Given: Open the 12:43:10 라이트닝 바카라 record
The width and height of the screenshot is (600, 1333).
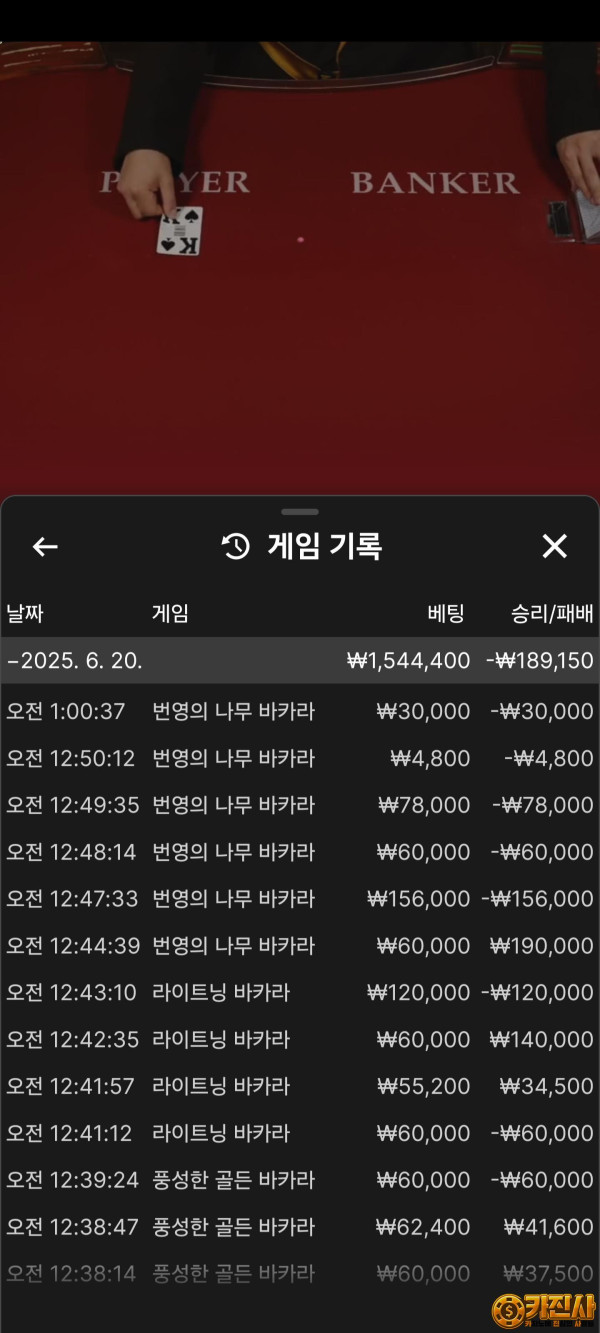Looking at the screenshot, I should [300, 993].
